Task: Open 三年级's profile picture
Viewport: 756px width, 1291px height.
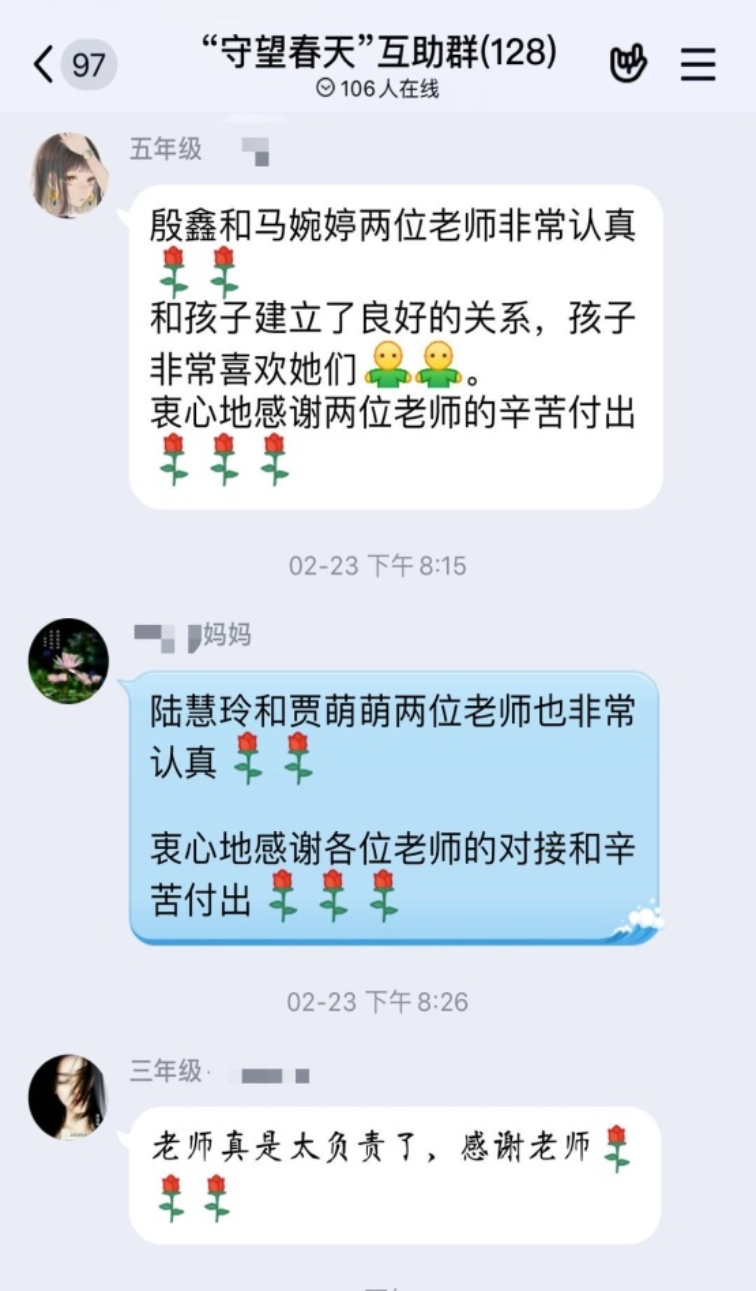Action: click(68, 1098)
